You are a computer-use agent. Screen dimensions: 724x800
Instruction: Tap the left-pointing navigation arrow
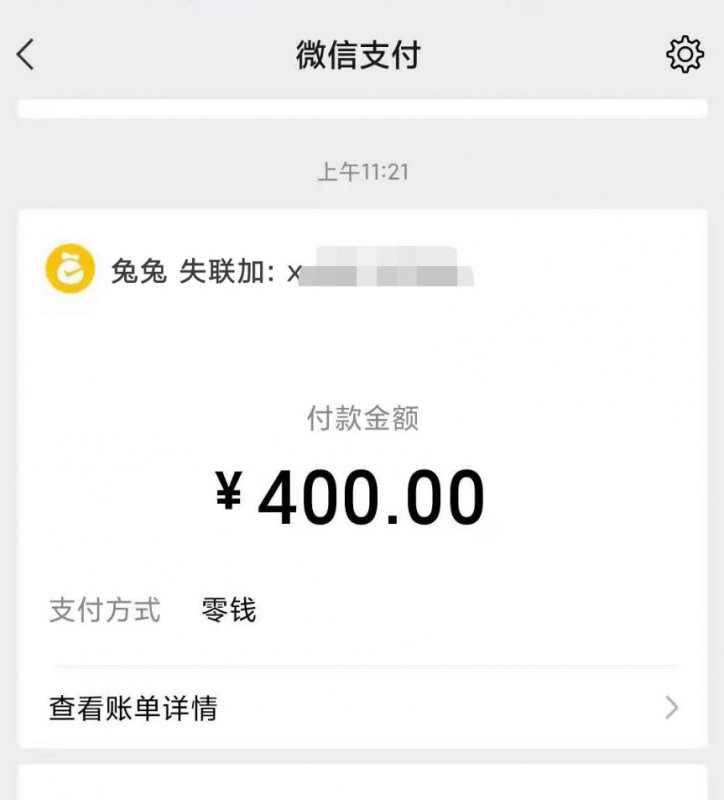click(27, 55)
